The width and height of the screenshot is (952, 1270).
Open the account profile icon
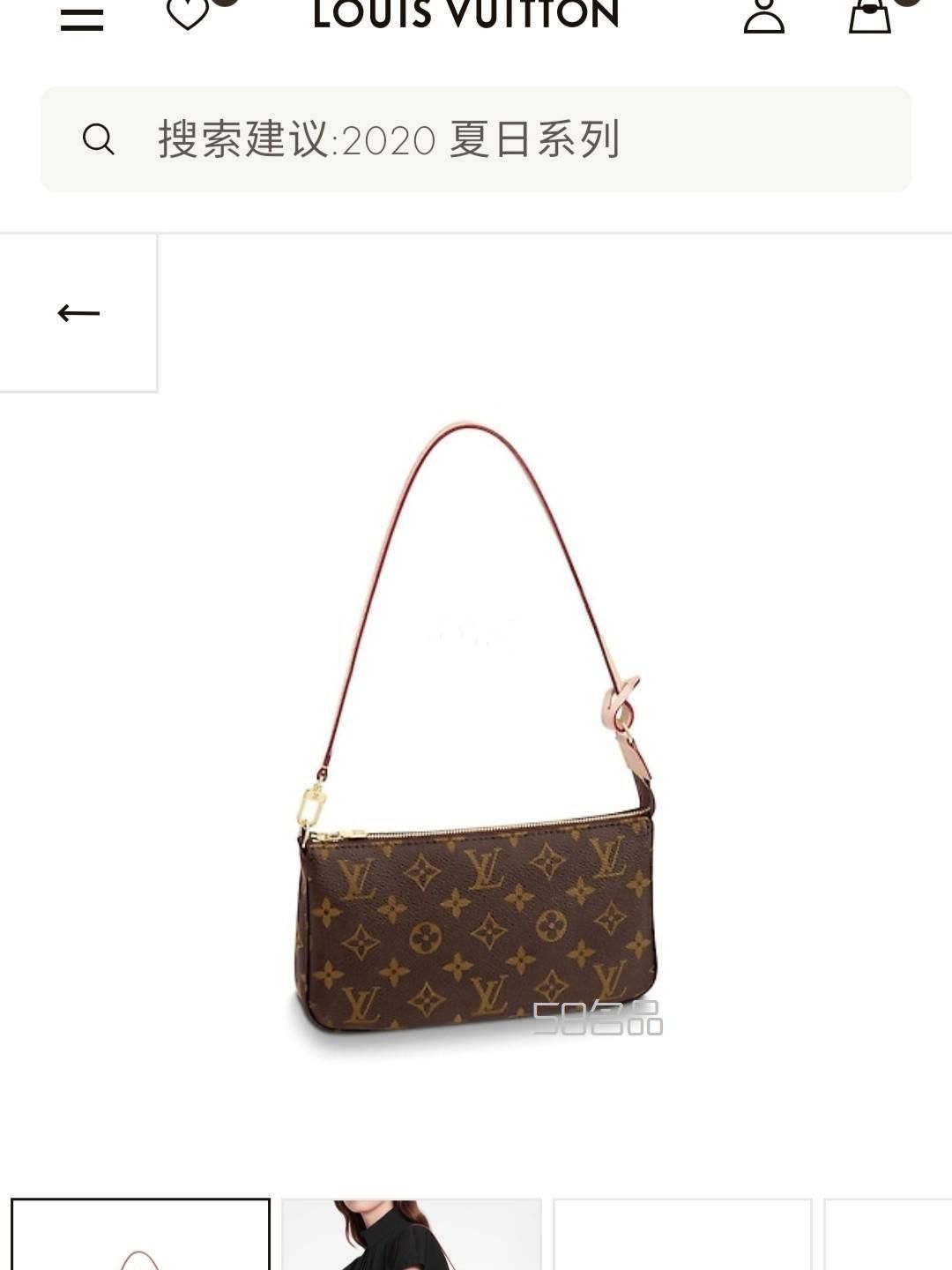click(x=763, y=16)
